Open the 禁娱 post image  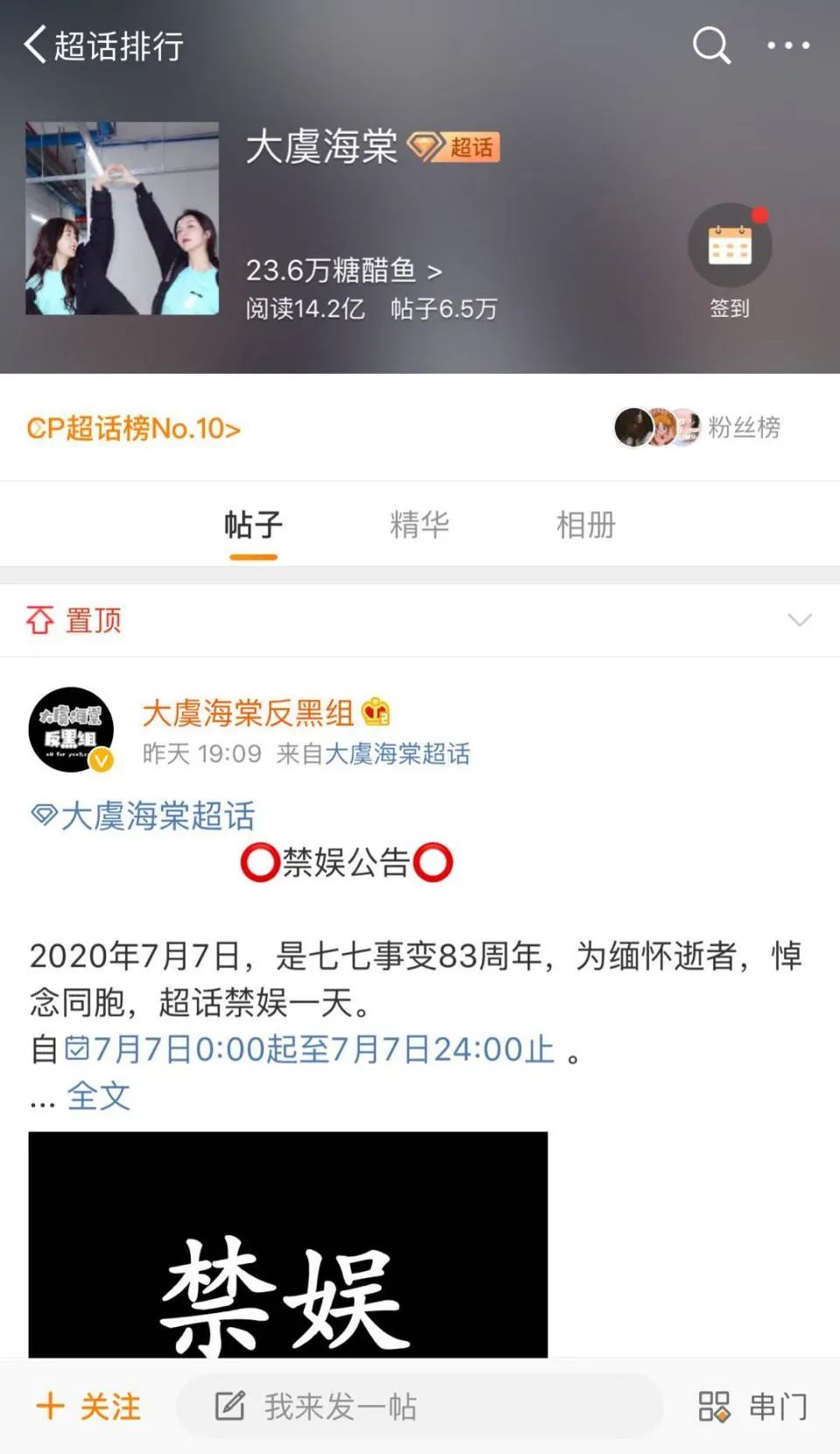(x=288, y=1245)
